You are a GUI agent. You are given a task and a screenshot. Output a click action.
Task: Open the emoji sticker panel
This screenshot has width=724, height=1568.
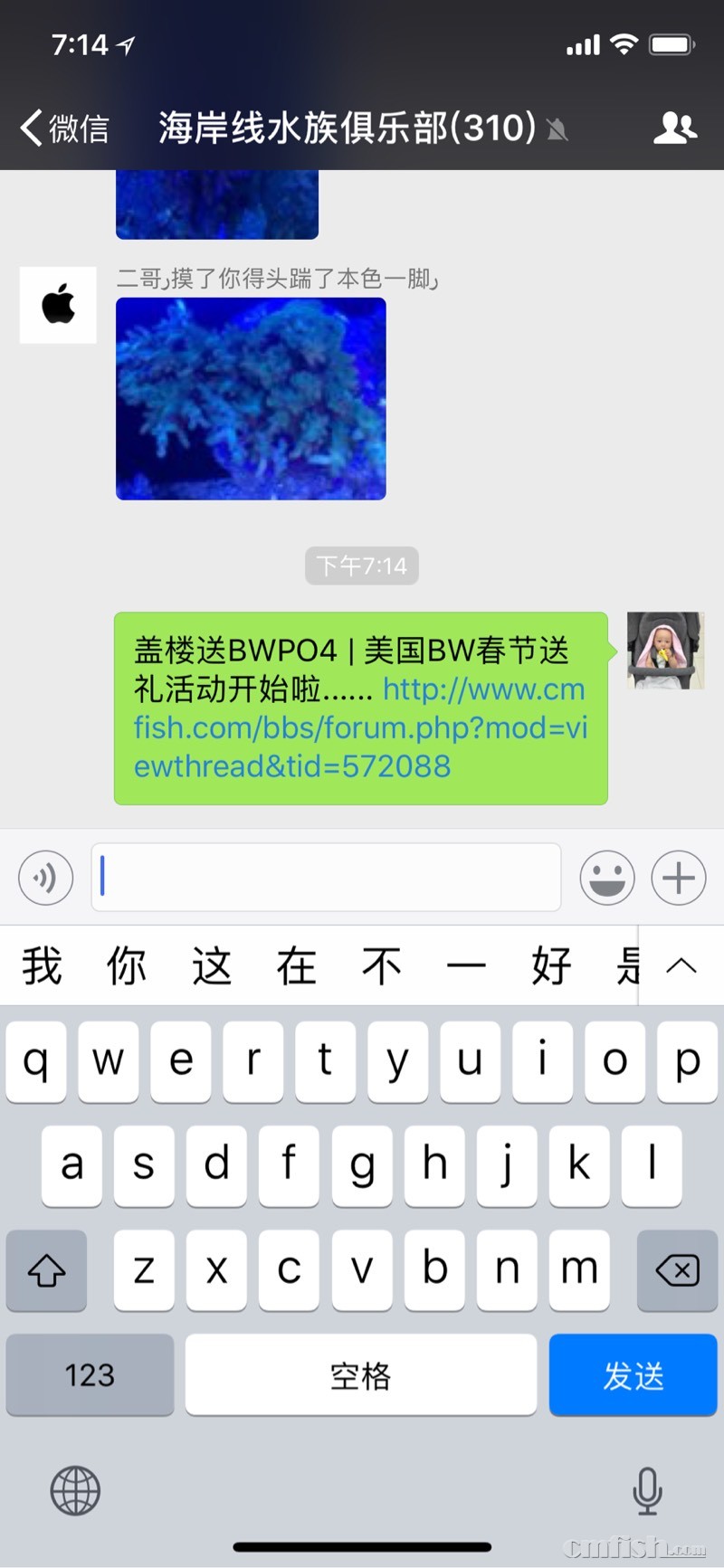pos(606,878)
